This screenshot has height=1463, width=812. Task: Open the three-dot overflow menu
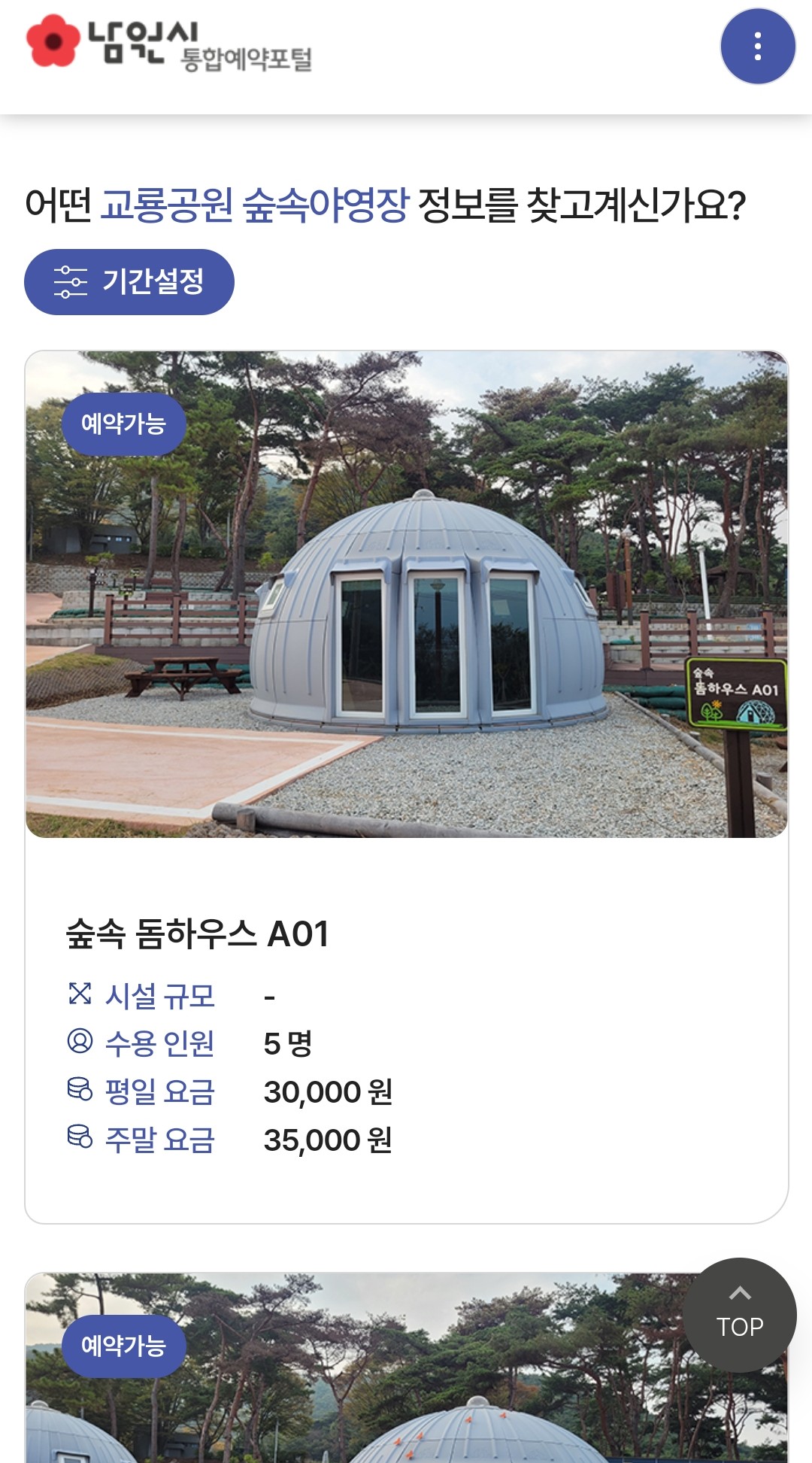(x=758, y=47)
